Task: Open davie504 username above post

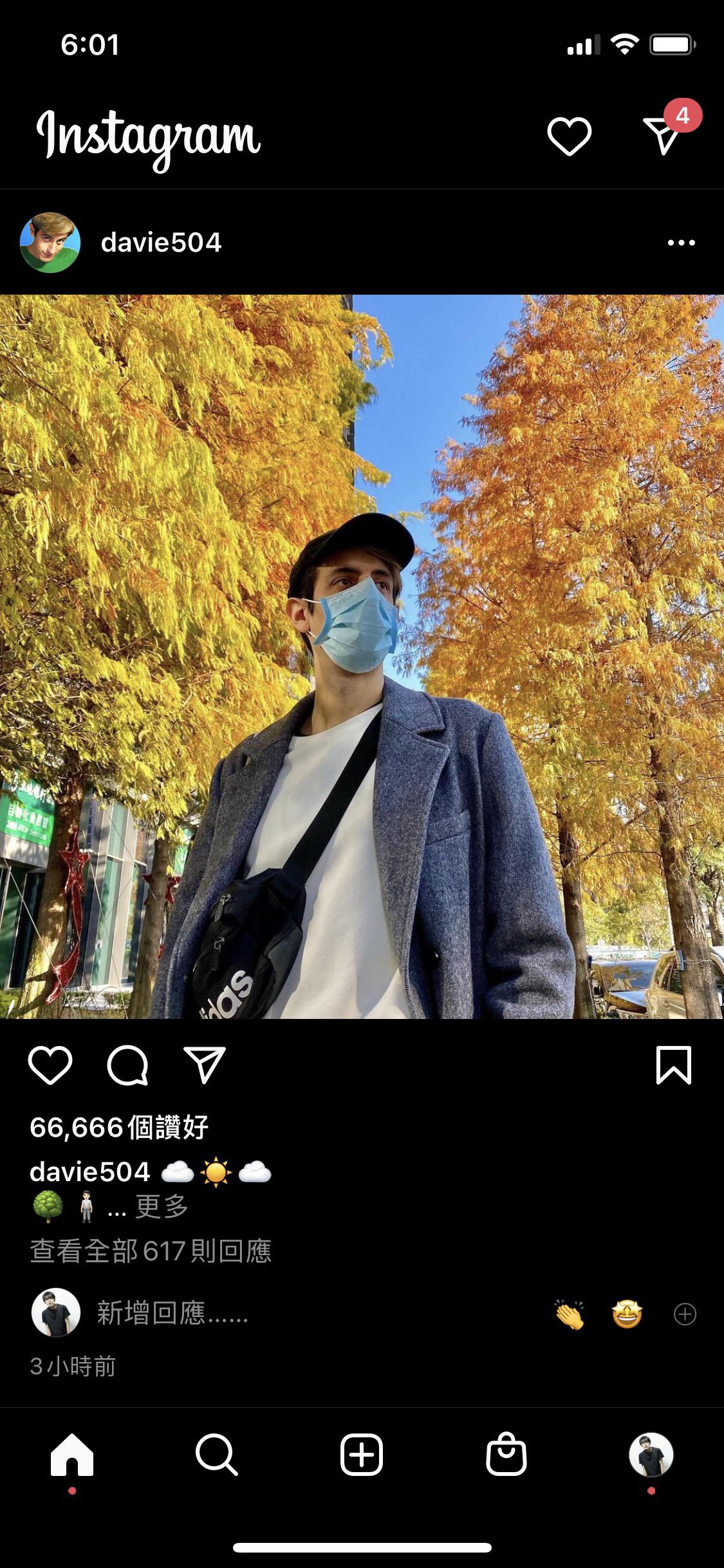Action: tap(161, 243)
